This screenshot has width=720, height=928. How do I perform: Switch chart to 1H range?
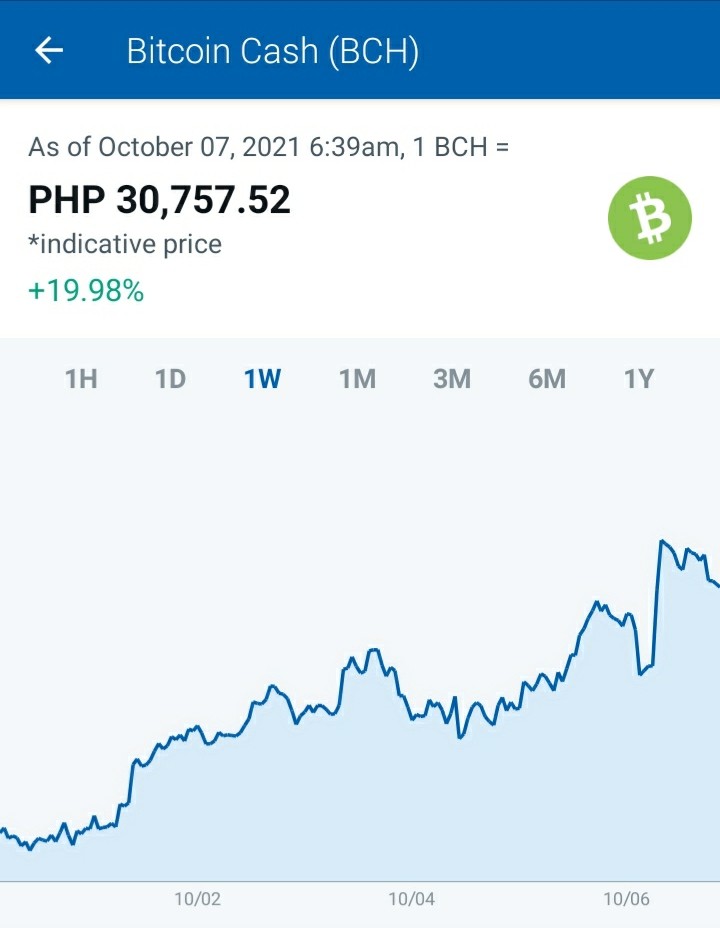(x=81, y=379)
